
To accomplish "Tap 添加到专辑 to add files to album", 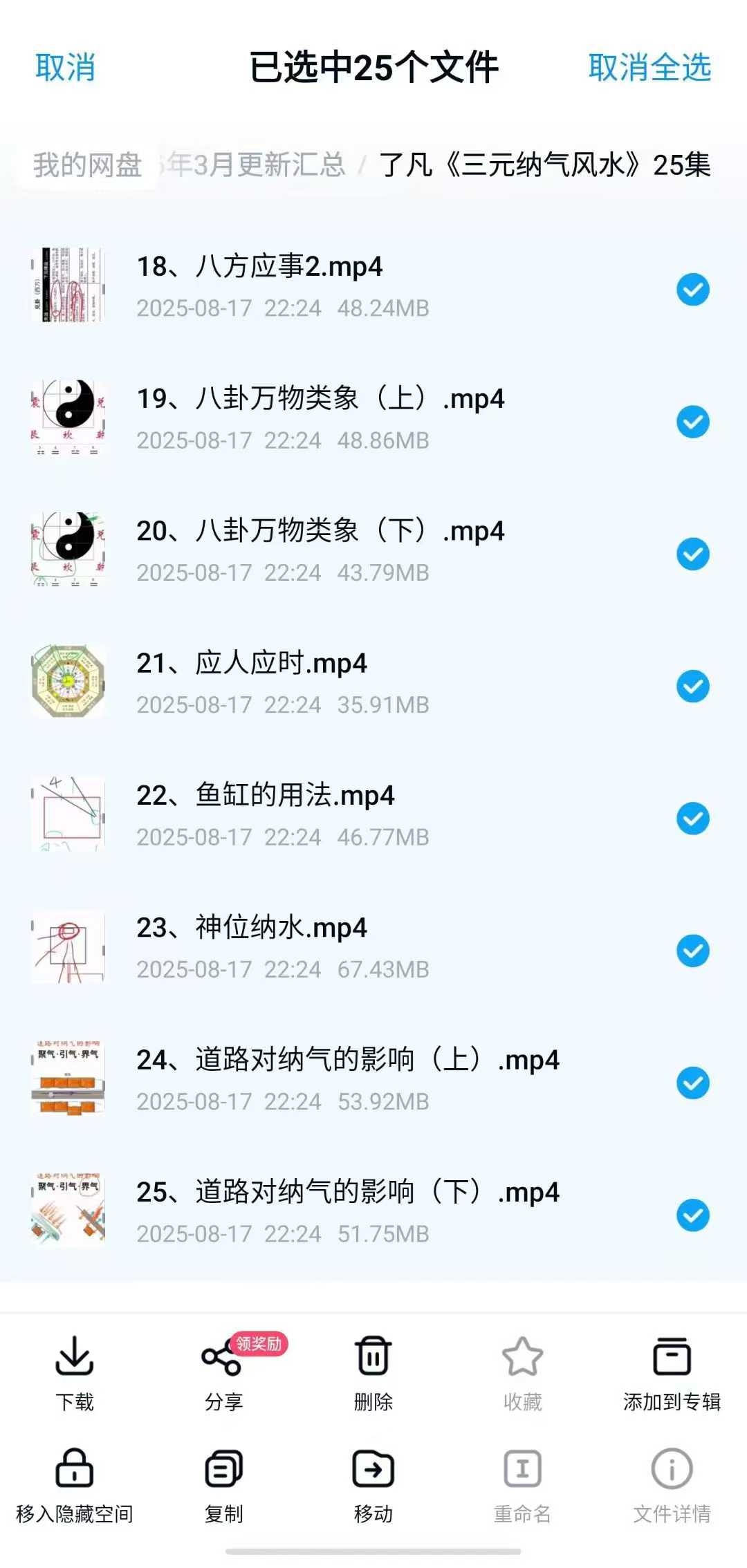I will (x=672, y=1372).
